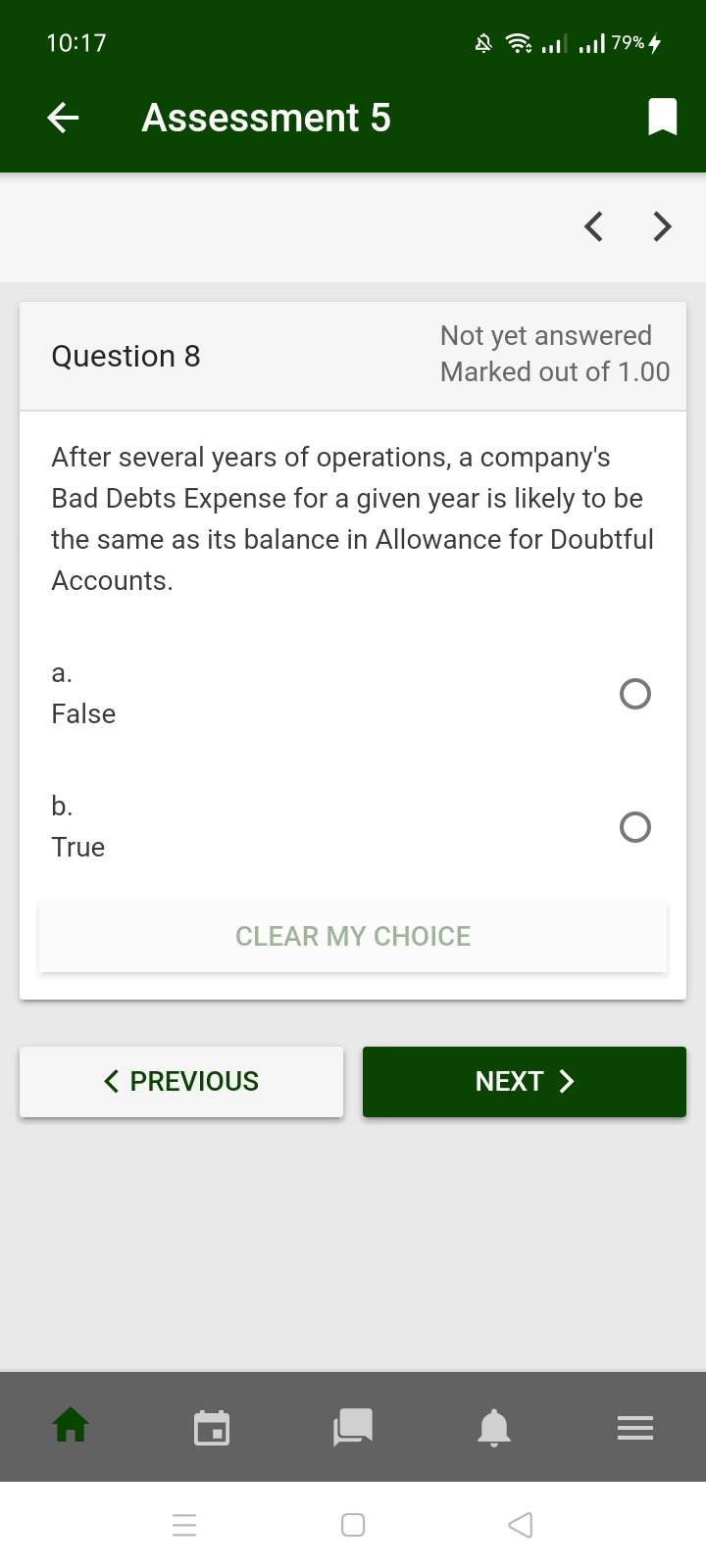
Task: Advance with the right chevron navigation arrow
Action: [662, 226]
